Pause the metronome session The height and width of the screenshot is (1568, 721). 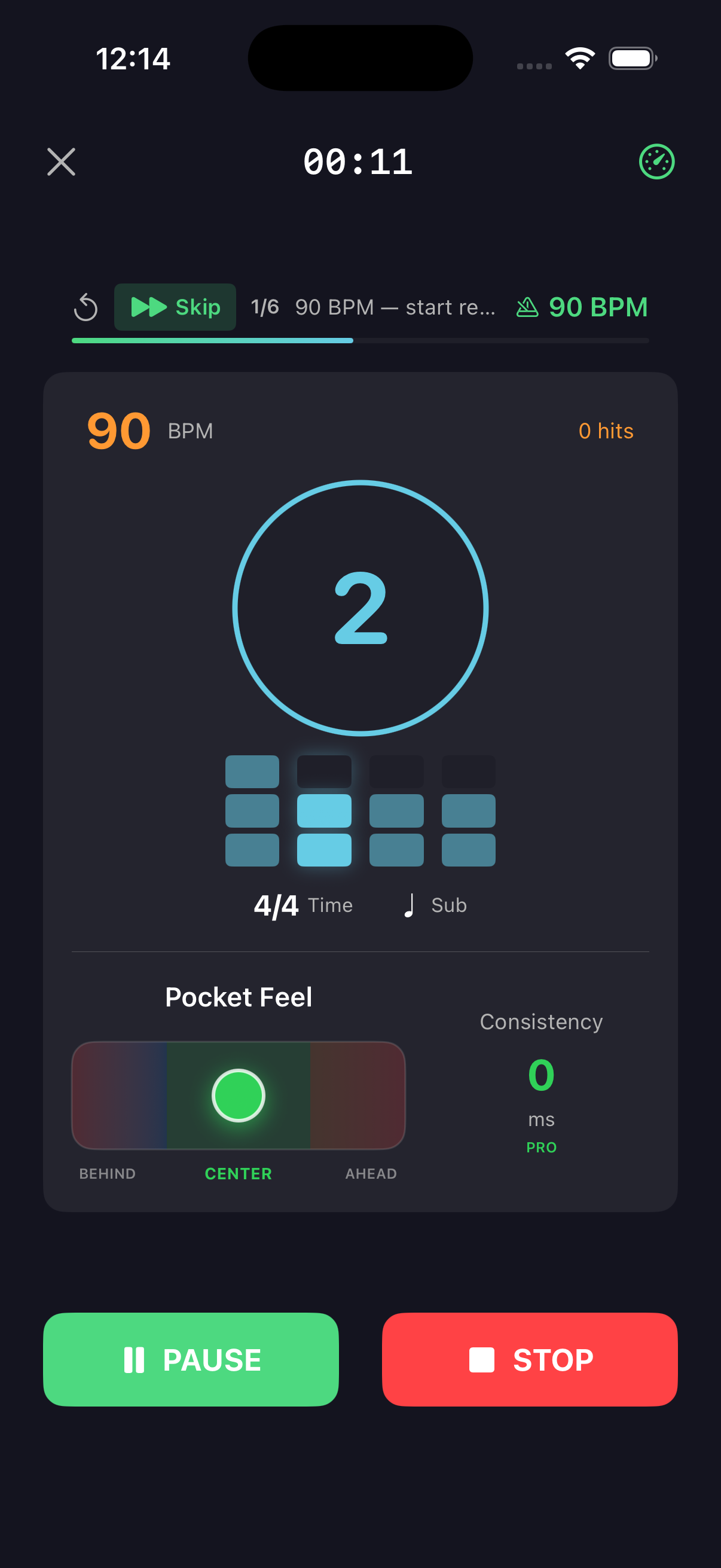click(191, 1359)
